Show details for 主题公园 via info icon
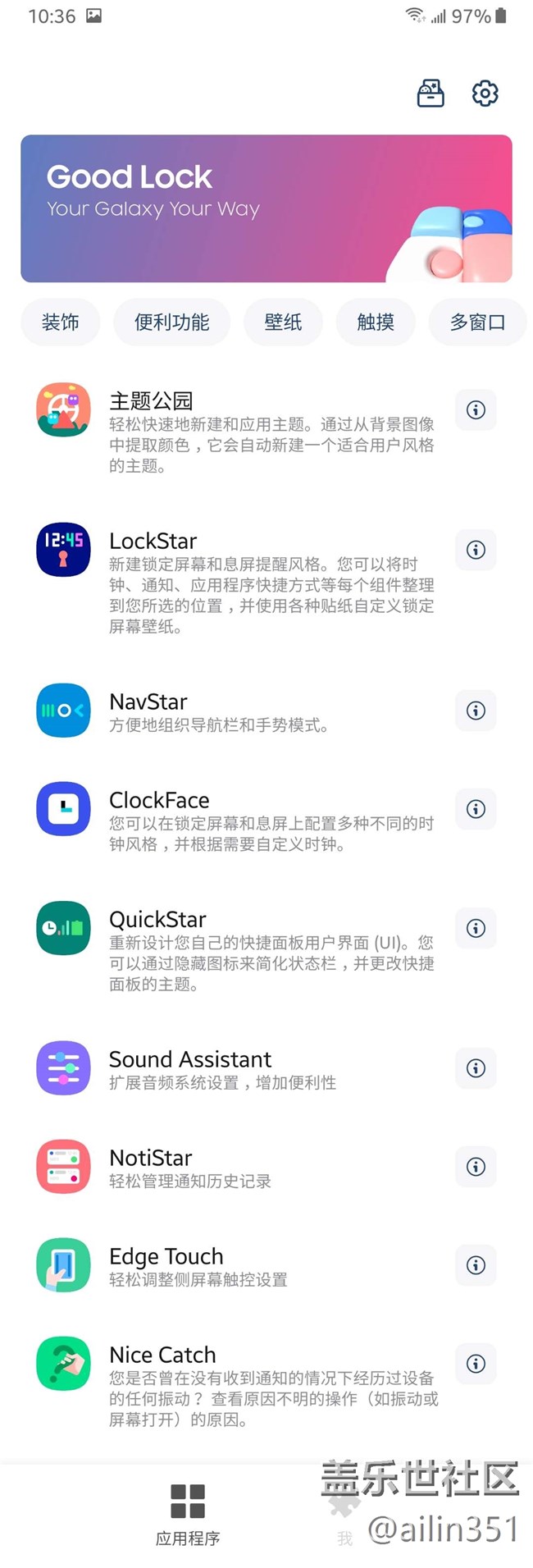Viewport: 533px width, 1568px height. coord(476,409)
